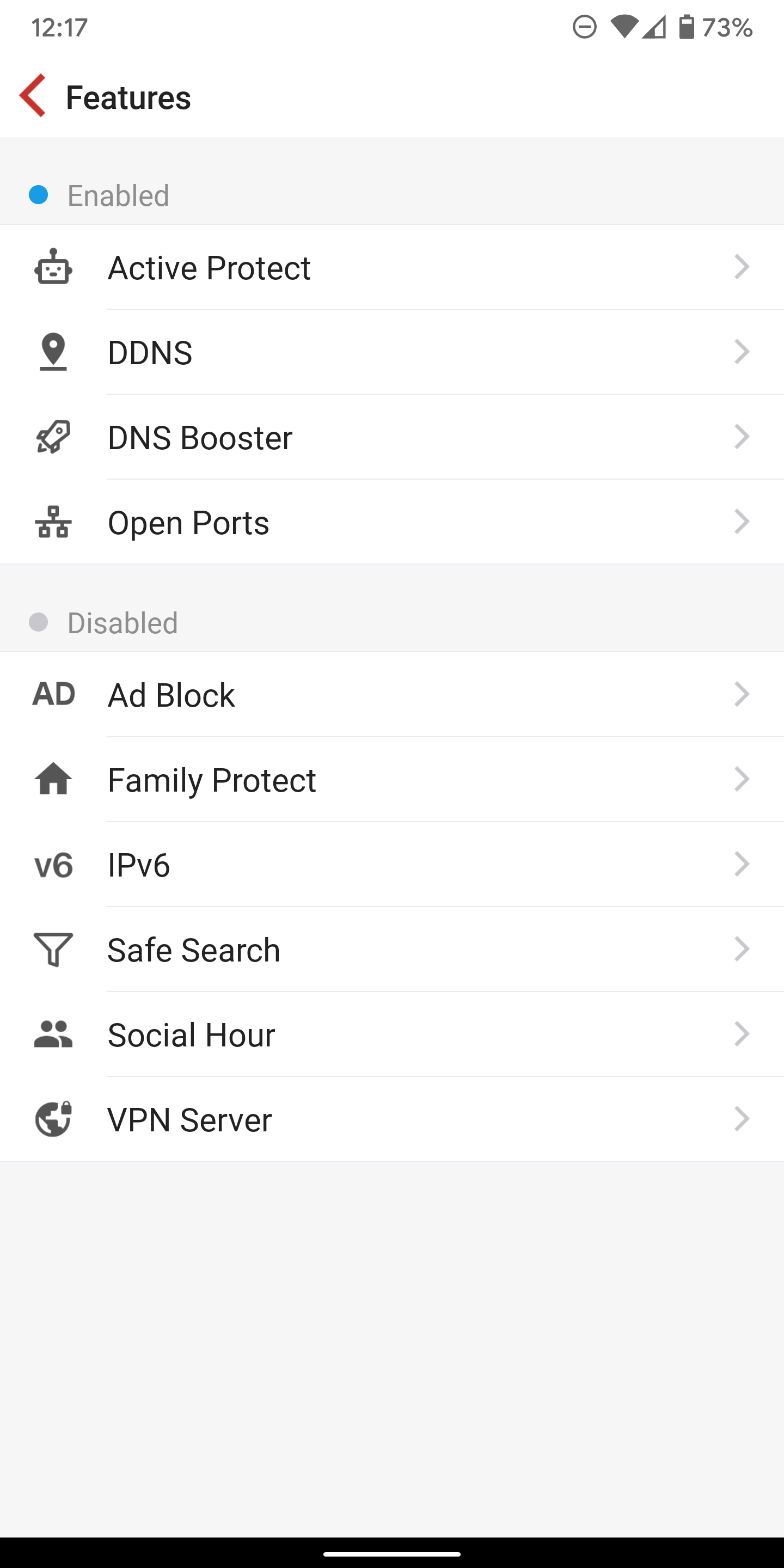Select the IPv6 v6 icon

coord(53,865)
